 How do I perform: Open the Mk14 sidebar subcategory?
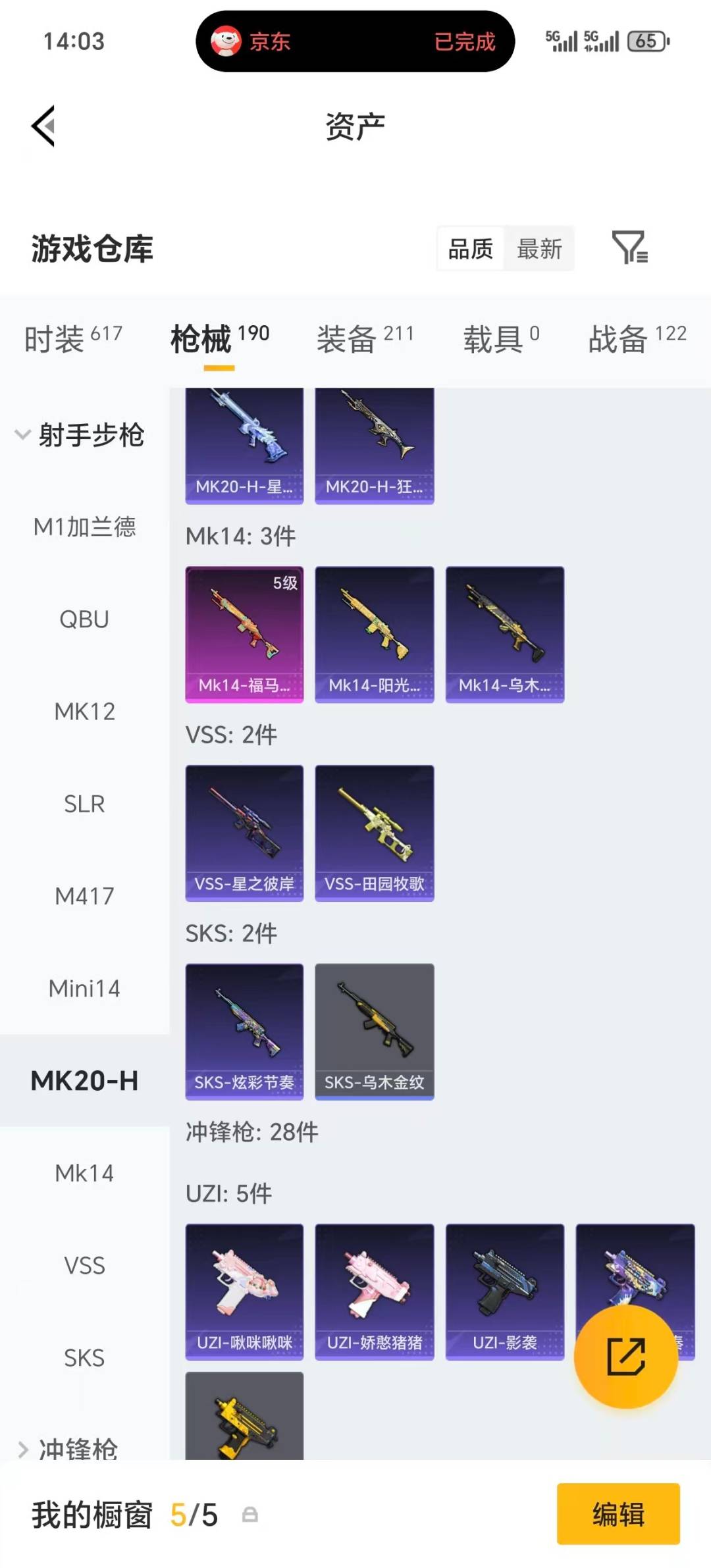pos(84,1172)
